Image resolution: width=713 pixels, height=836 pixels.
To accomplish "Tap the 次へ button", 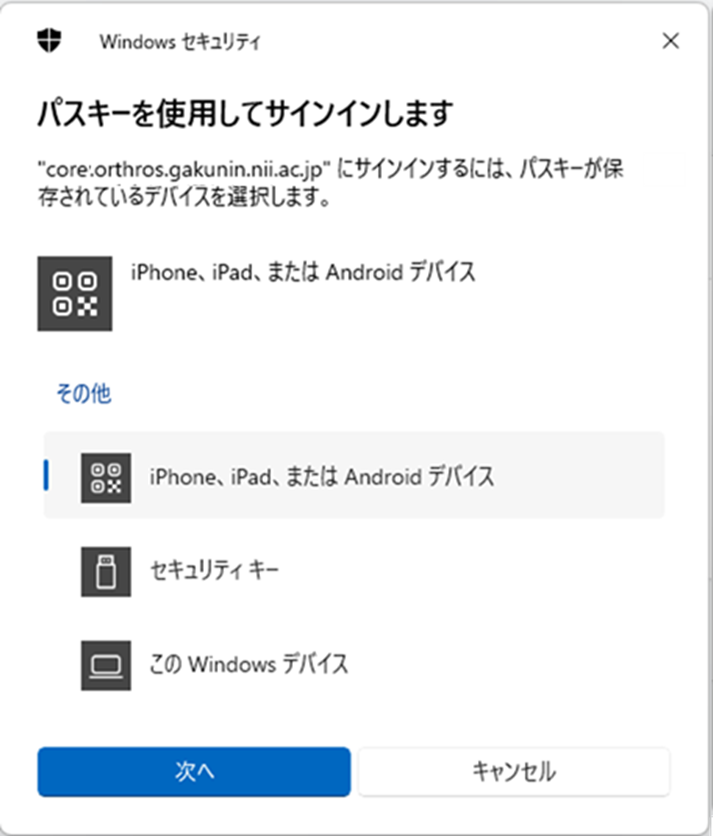I will pos(194,771).
